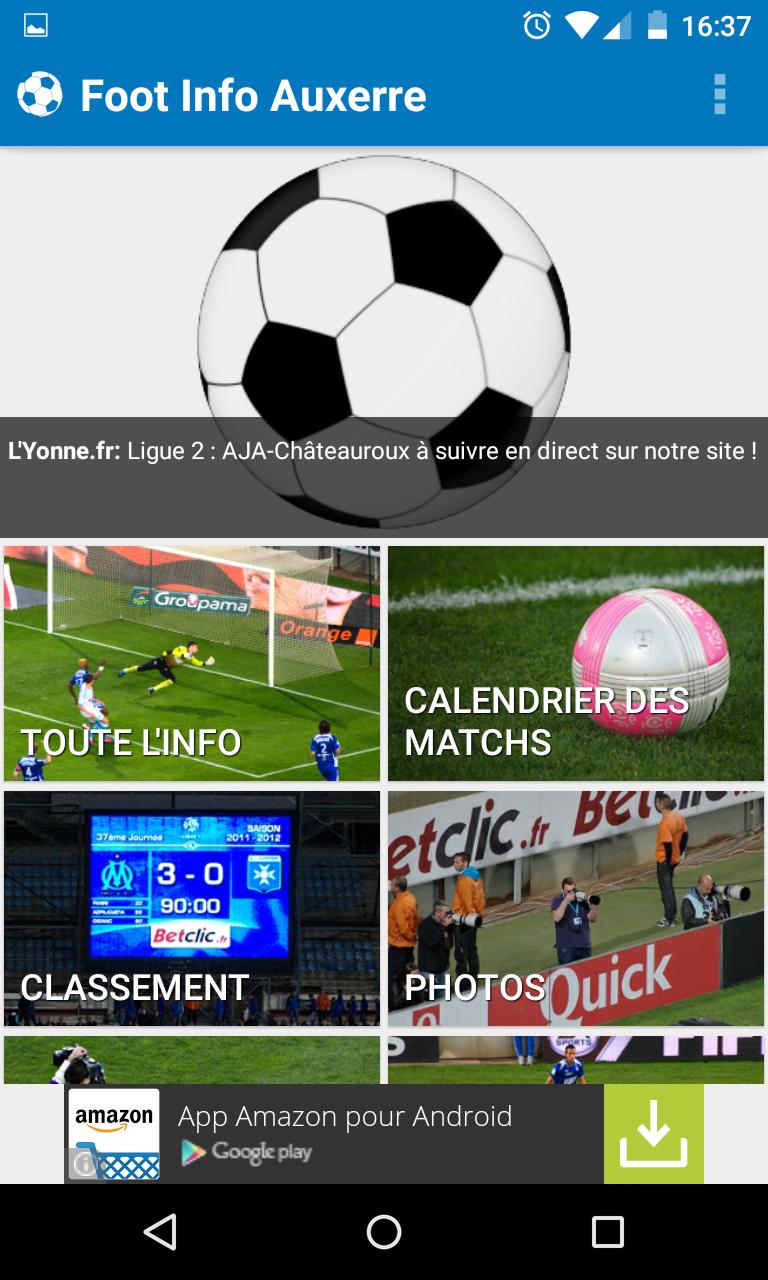Open Calendrier des matchs
The image size is (768, 1280).
(576, 663)
